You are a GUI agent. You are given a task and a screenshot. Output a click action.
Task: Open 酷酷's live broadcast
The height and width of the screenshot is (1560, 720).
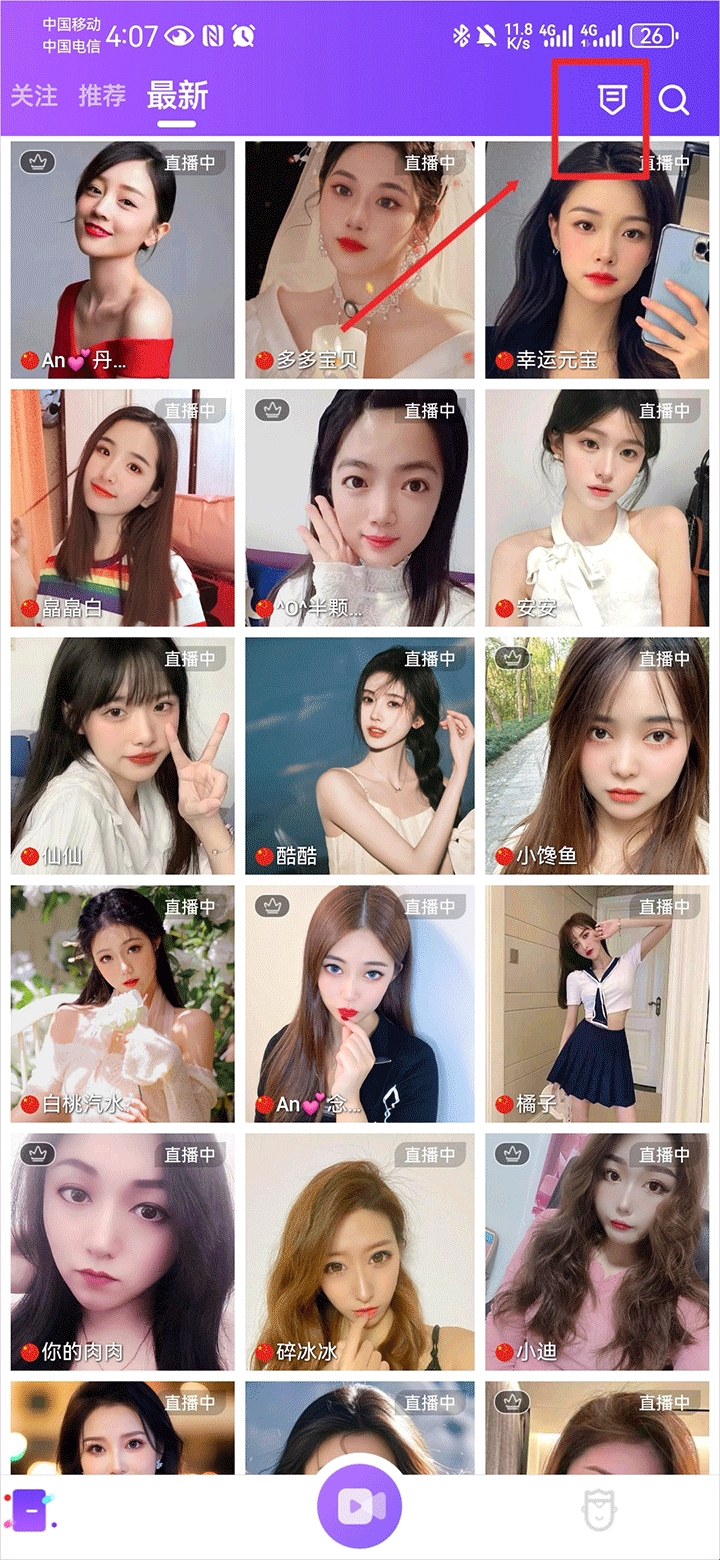(x=360, y=756)
